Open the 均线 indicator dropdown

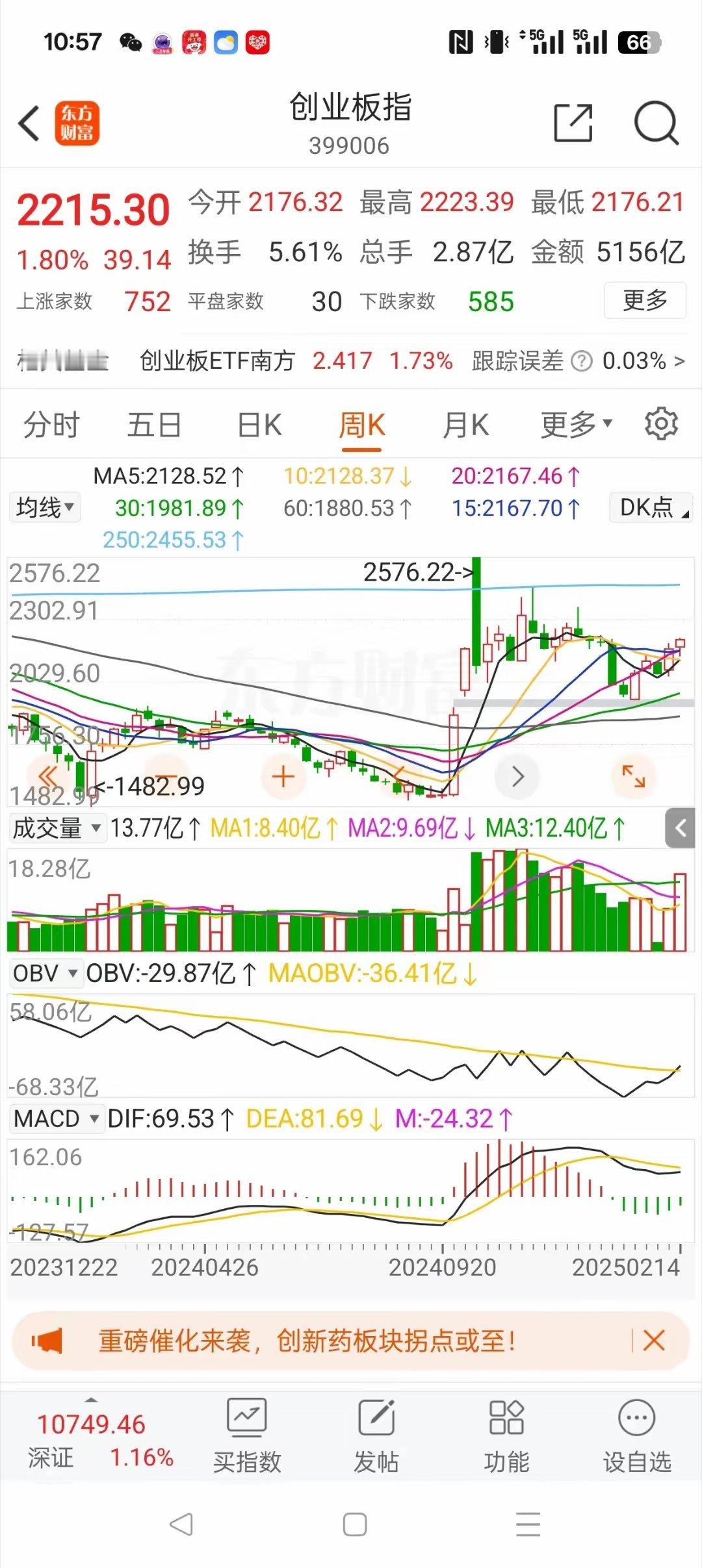pyautogui.click(x=44, y=507)
